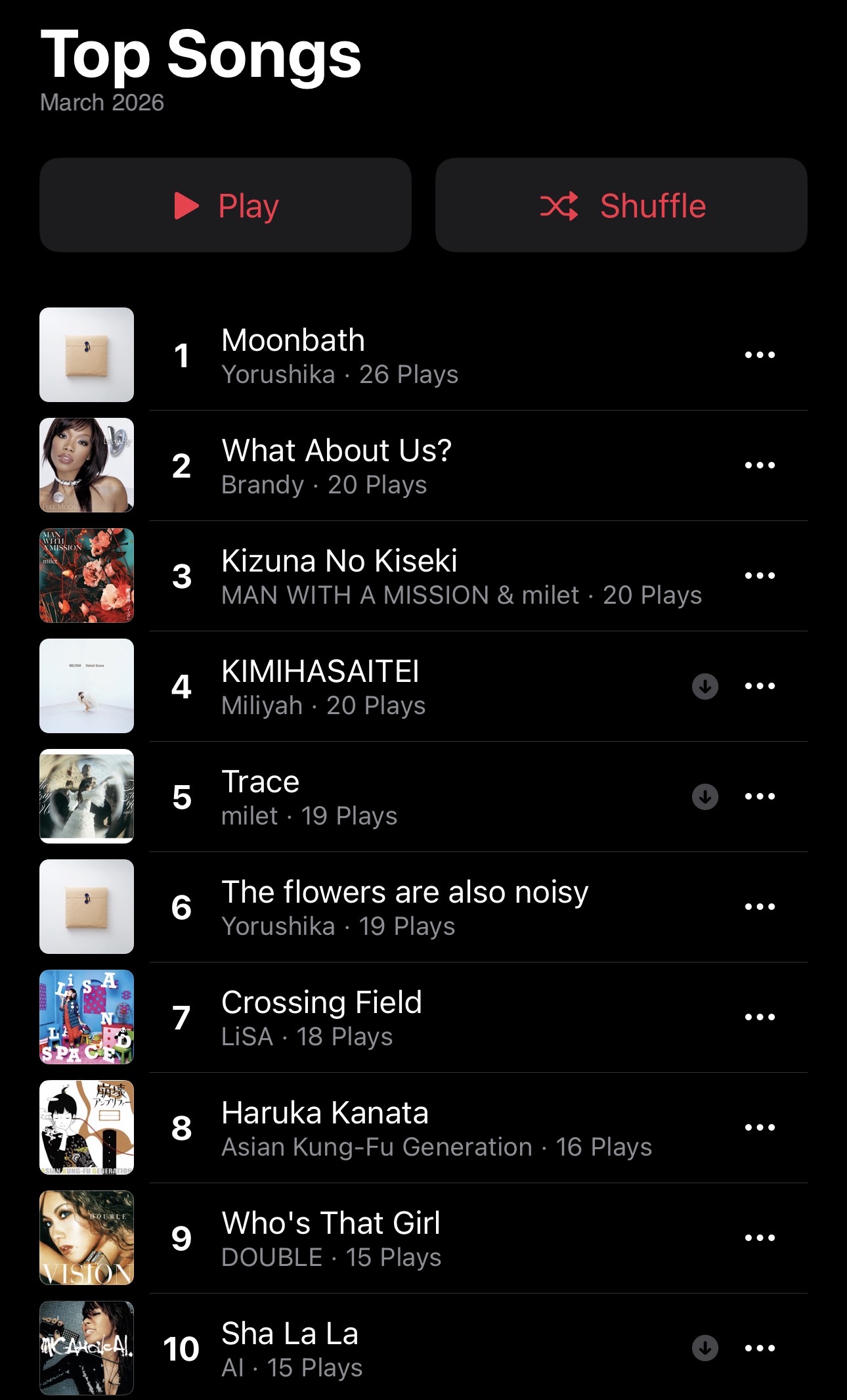The height and width of the screenshot is (1400, 847).
Task: Tap the Play button
Action: click(x=225, y=205)
